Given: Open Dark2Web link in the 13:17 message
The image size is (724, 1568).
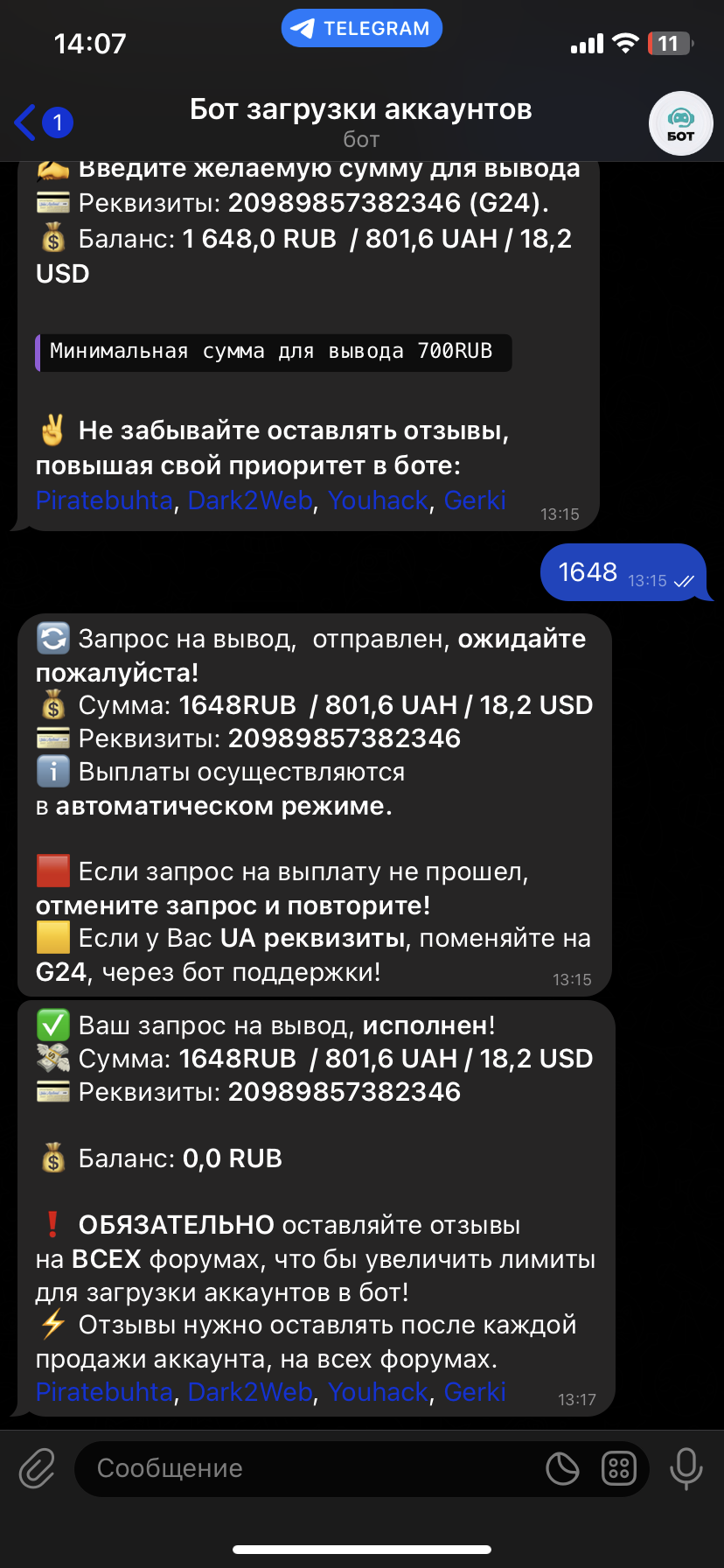Looking at the screenshot, I should [x=250, y=1392].
